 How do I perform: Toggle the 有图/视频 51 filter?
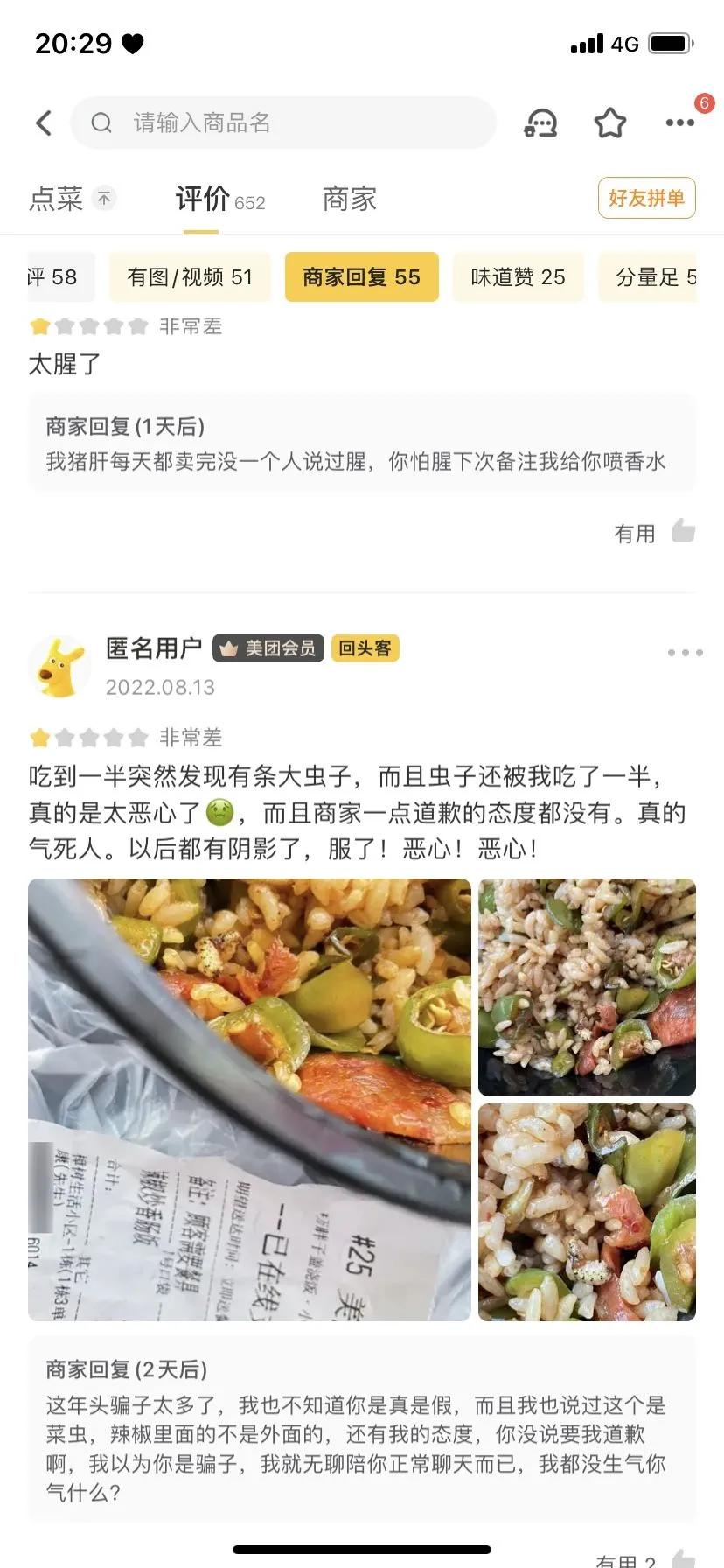click(x=189, y=276)
